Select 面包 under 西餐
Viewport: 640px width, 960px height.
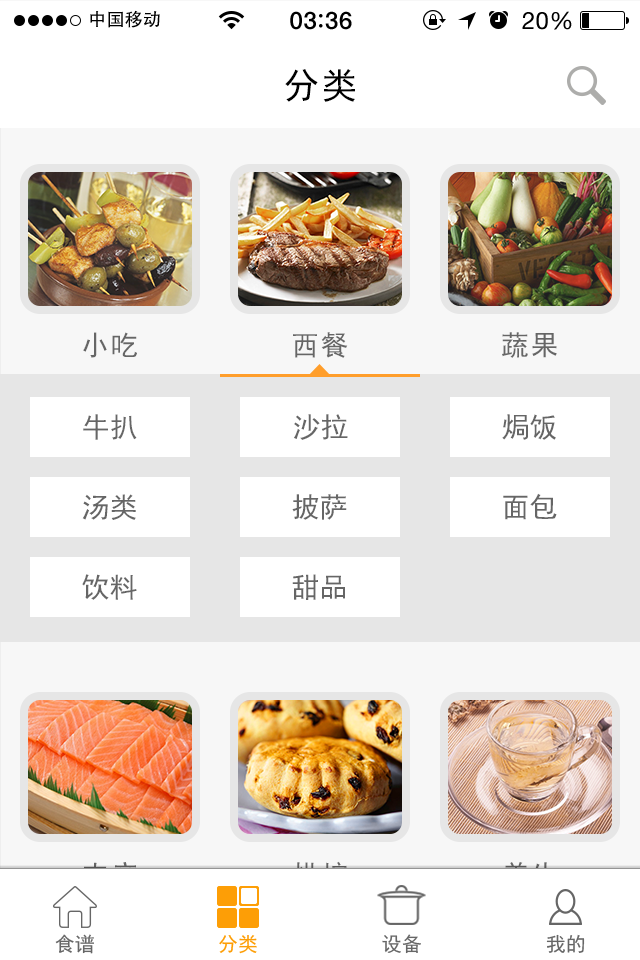tap(530, 507)
